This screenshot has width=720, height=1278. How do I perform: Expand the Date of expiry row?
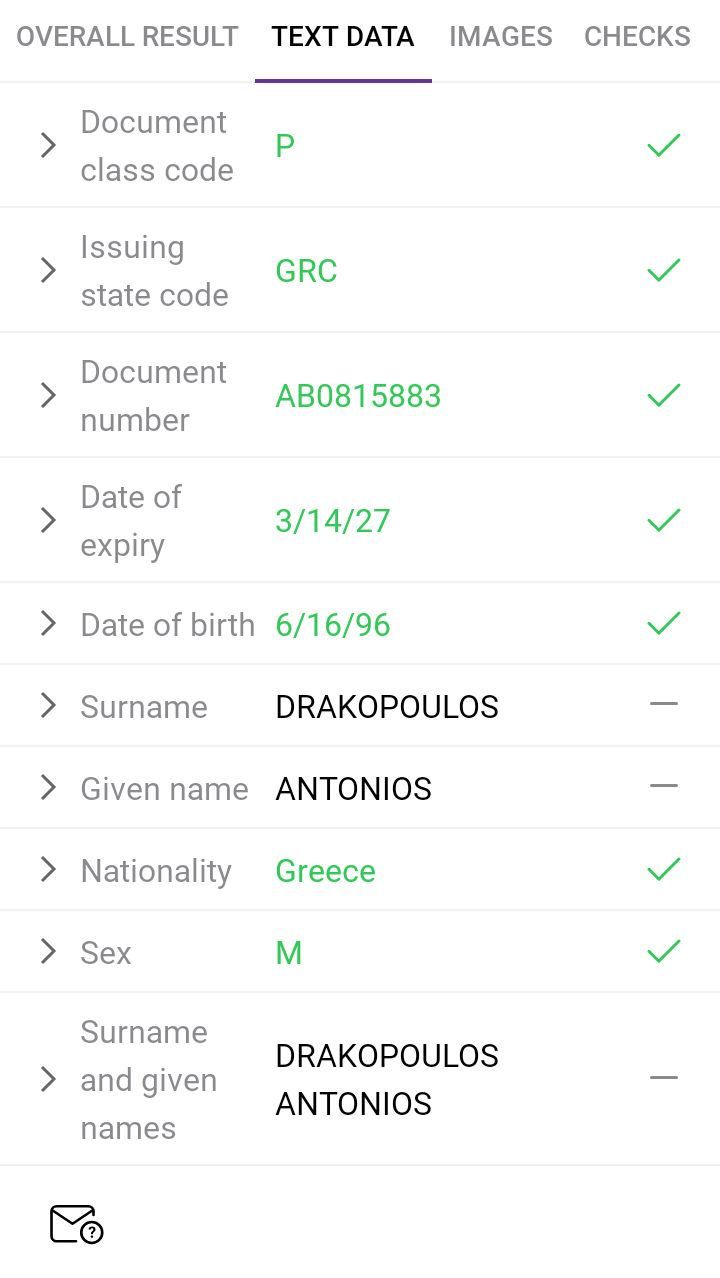48,520
